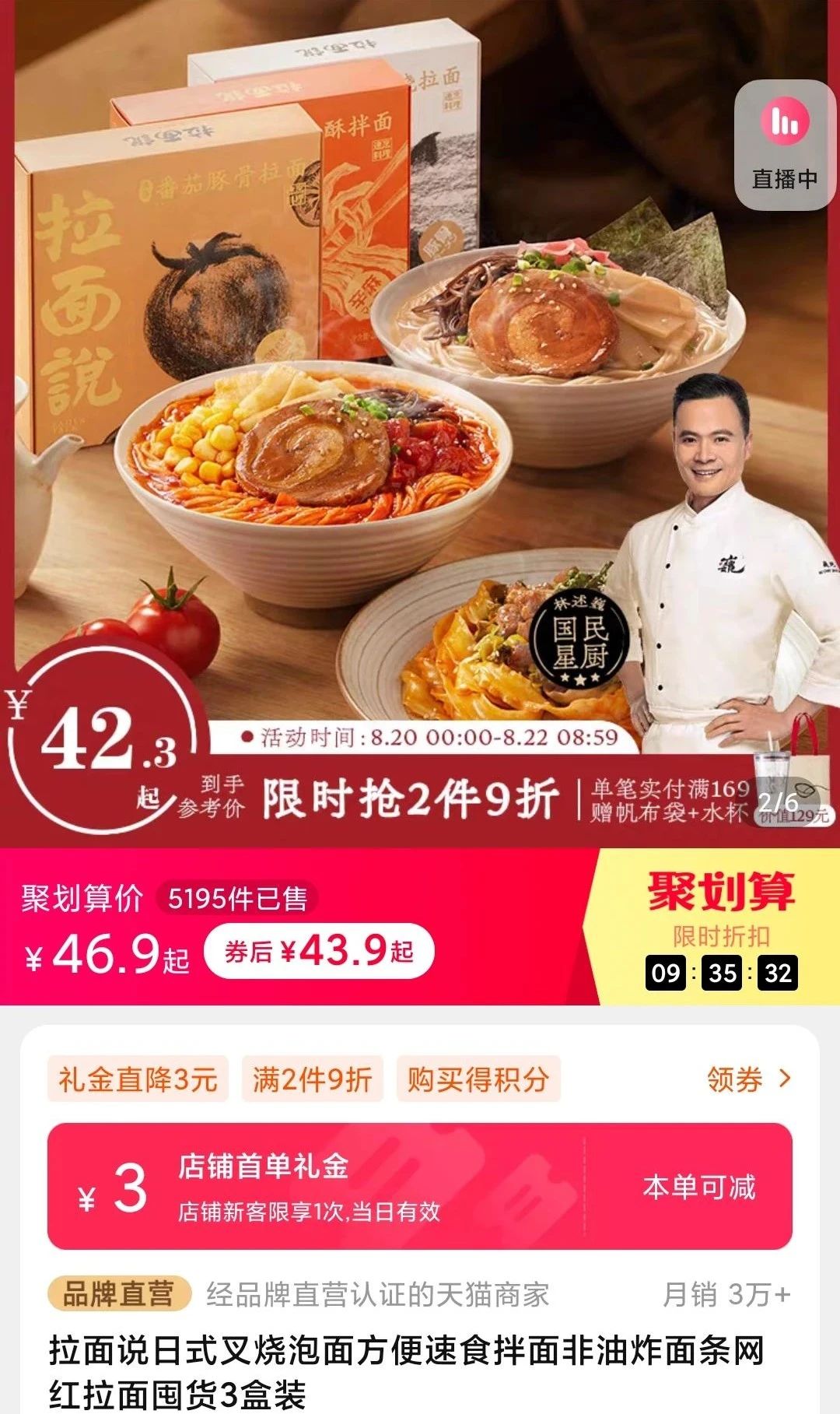
Task: Select the 礼金直降3元 promotion tag
Action: point(138,1079)
